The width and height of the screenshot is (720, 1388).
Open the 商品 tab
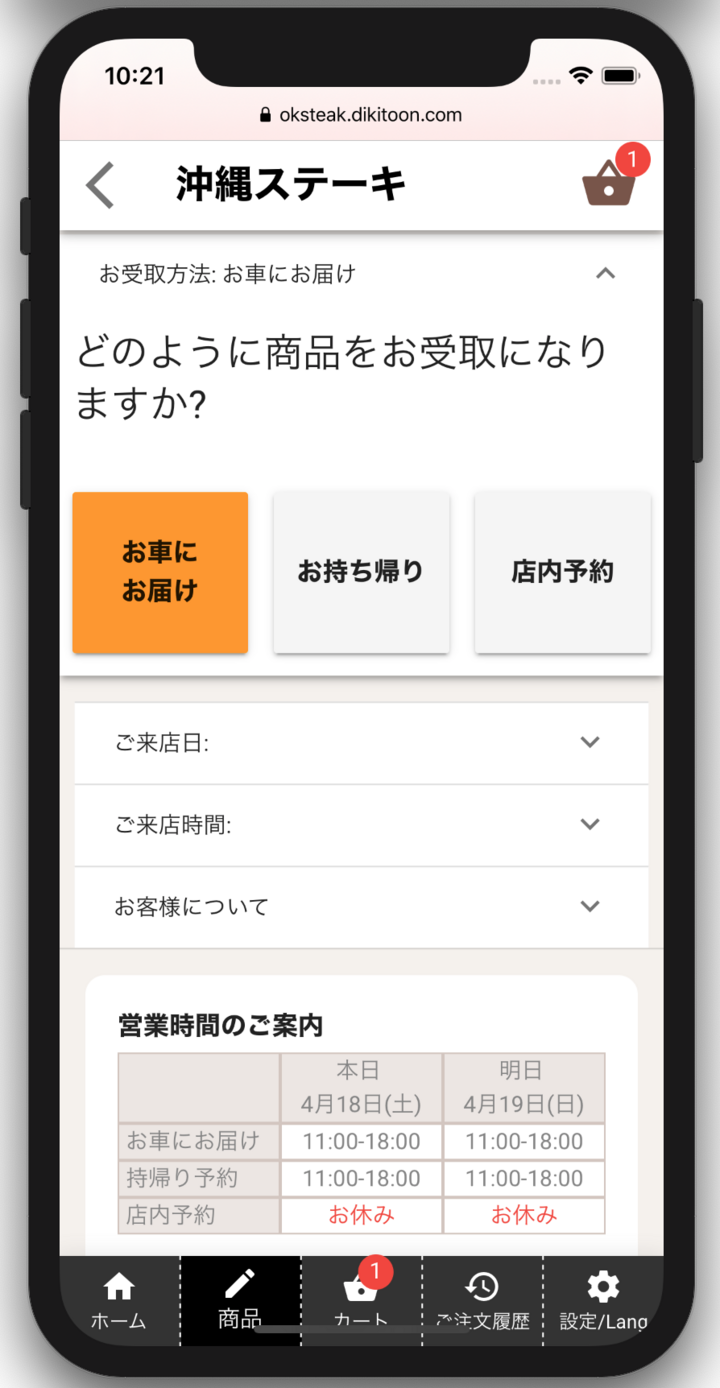click(x=240, y=1300)
